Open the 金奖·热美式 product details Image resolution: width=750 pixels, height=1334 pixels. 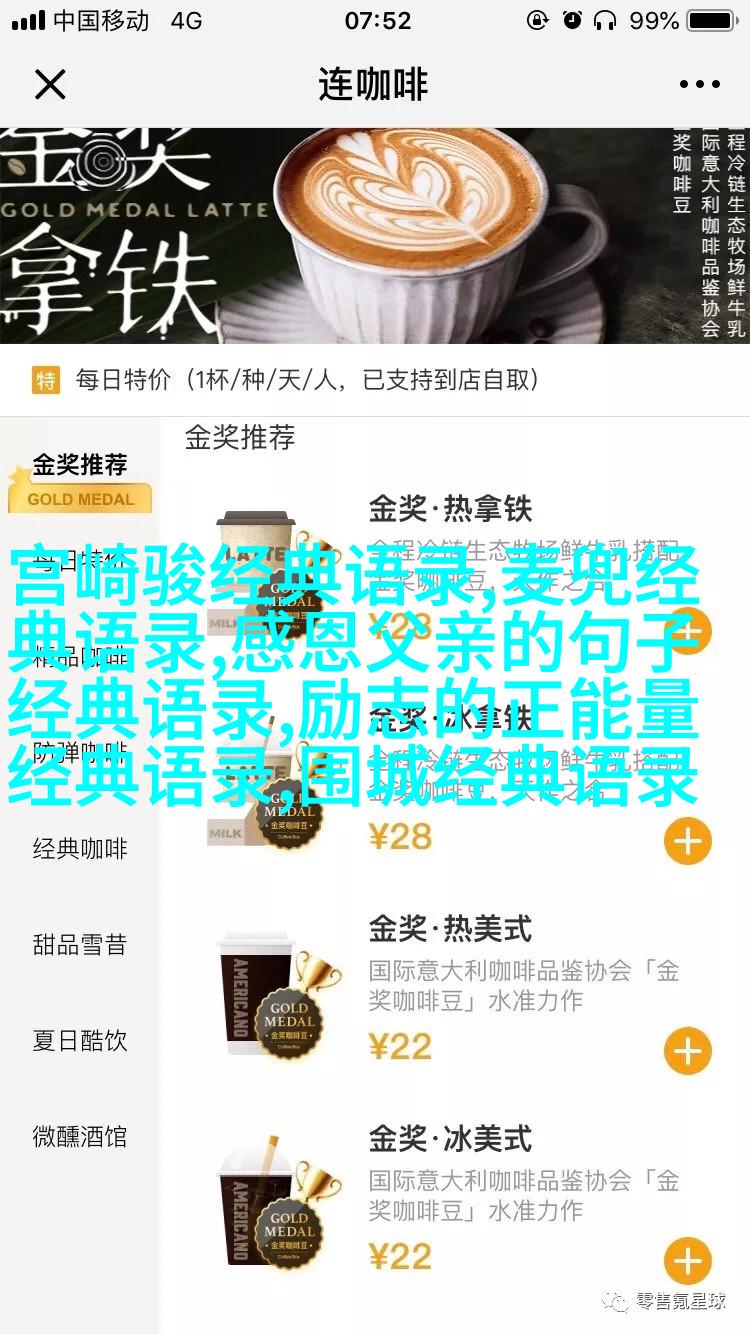click(450, 928)
